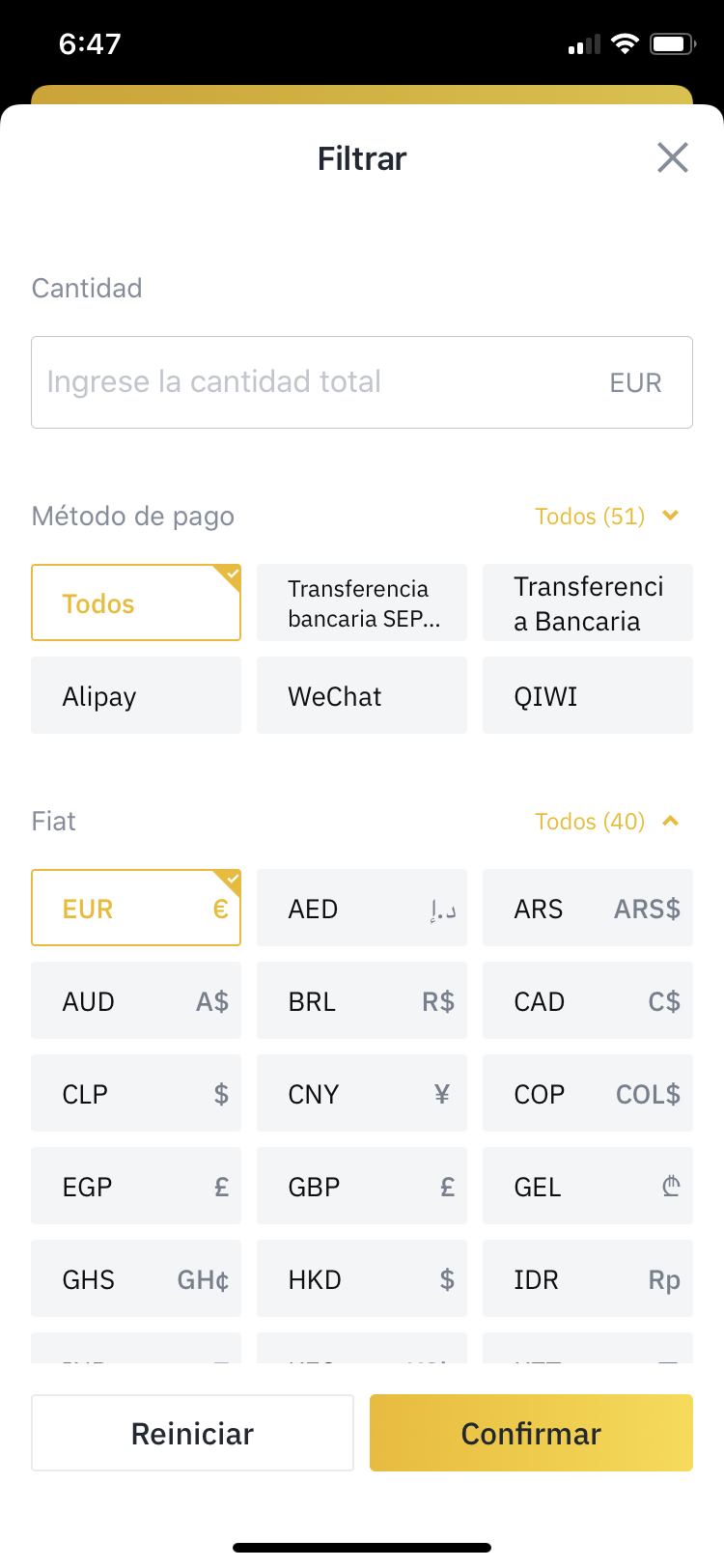Image resolution: width=724 pixels, height=1568 pixels.
Task: Select Transferencia bancaria SEP... payment method
Action: (x=362, y=602)
